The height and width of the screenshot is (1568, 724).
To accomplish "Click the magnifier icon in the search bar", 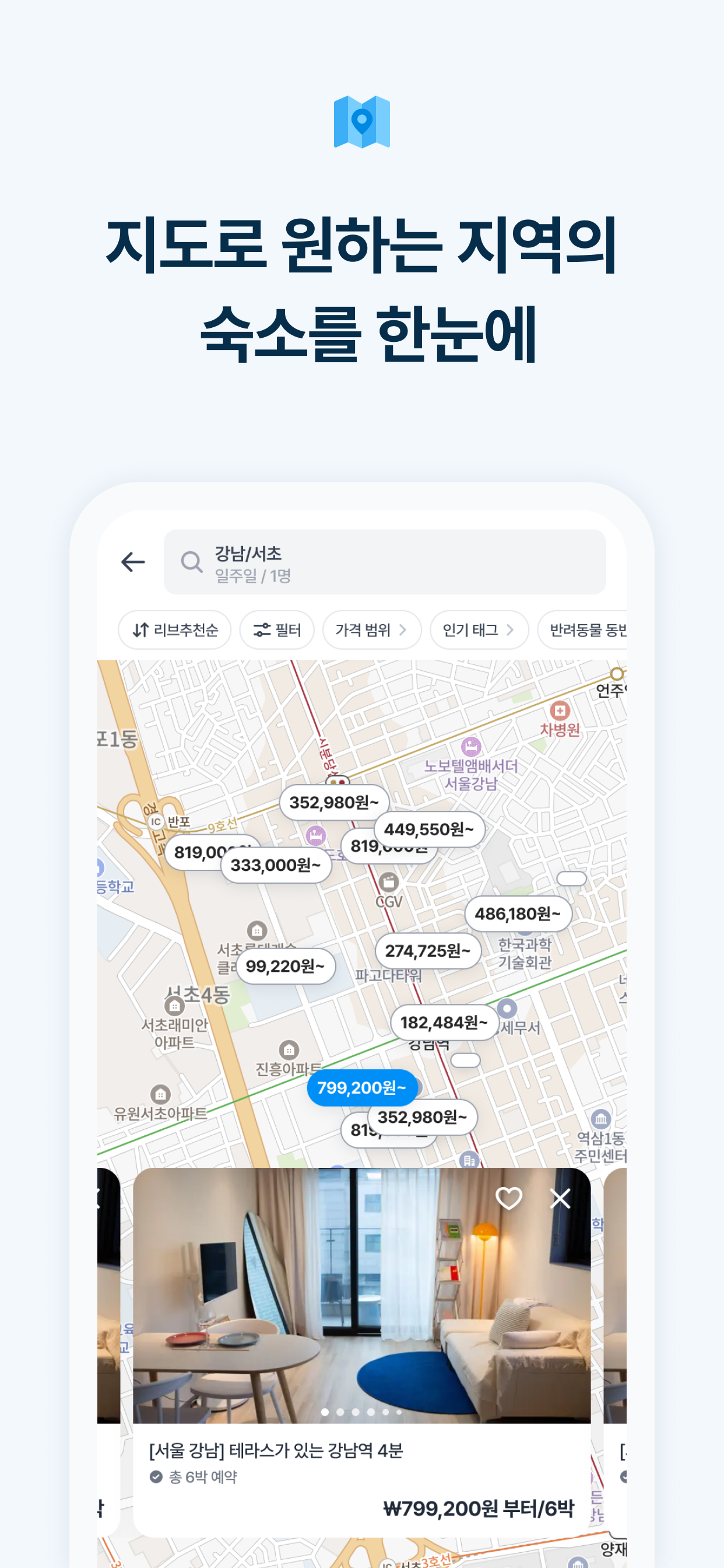I will tap(192, 561).
